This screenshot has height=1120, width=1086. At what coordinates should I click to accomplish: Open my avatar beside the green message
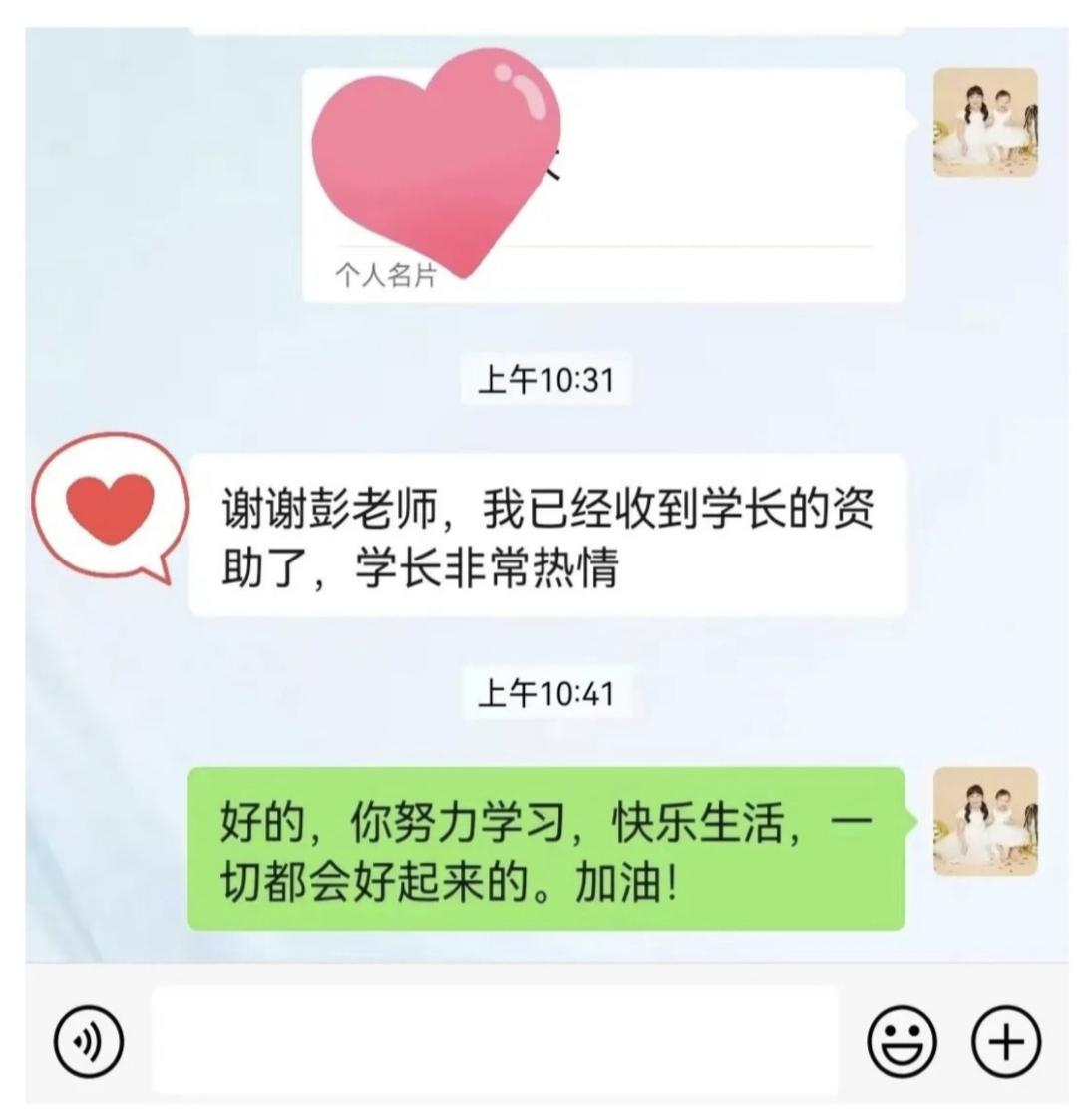tap(985, 821)
